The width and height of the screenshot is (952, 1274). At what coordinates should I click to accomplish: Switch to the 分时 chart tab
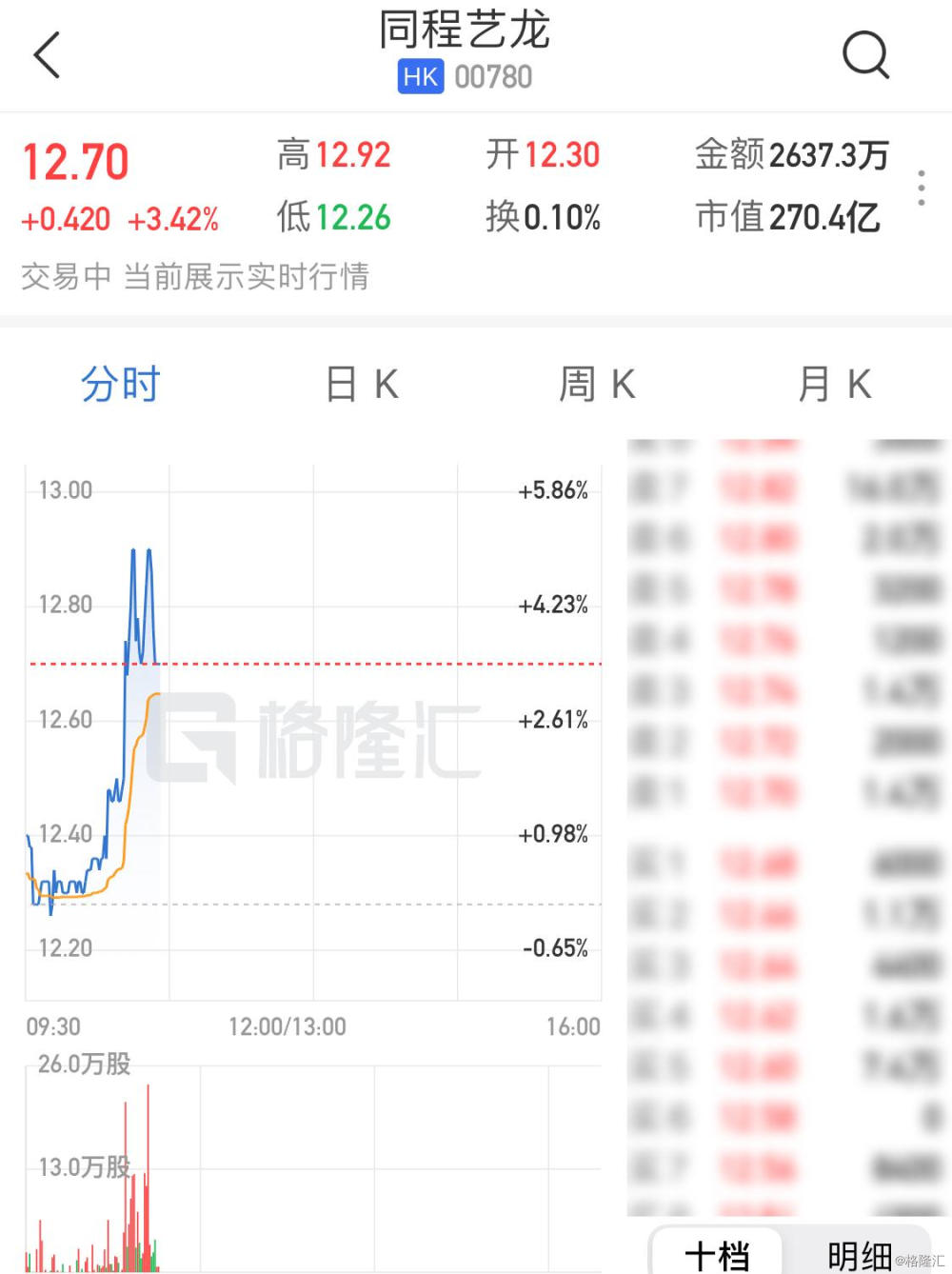coord(120,385)
